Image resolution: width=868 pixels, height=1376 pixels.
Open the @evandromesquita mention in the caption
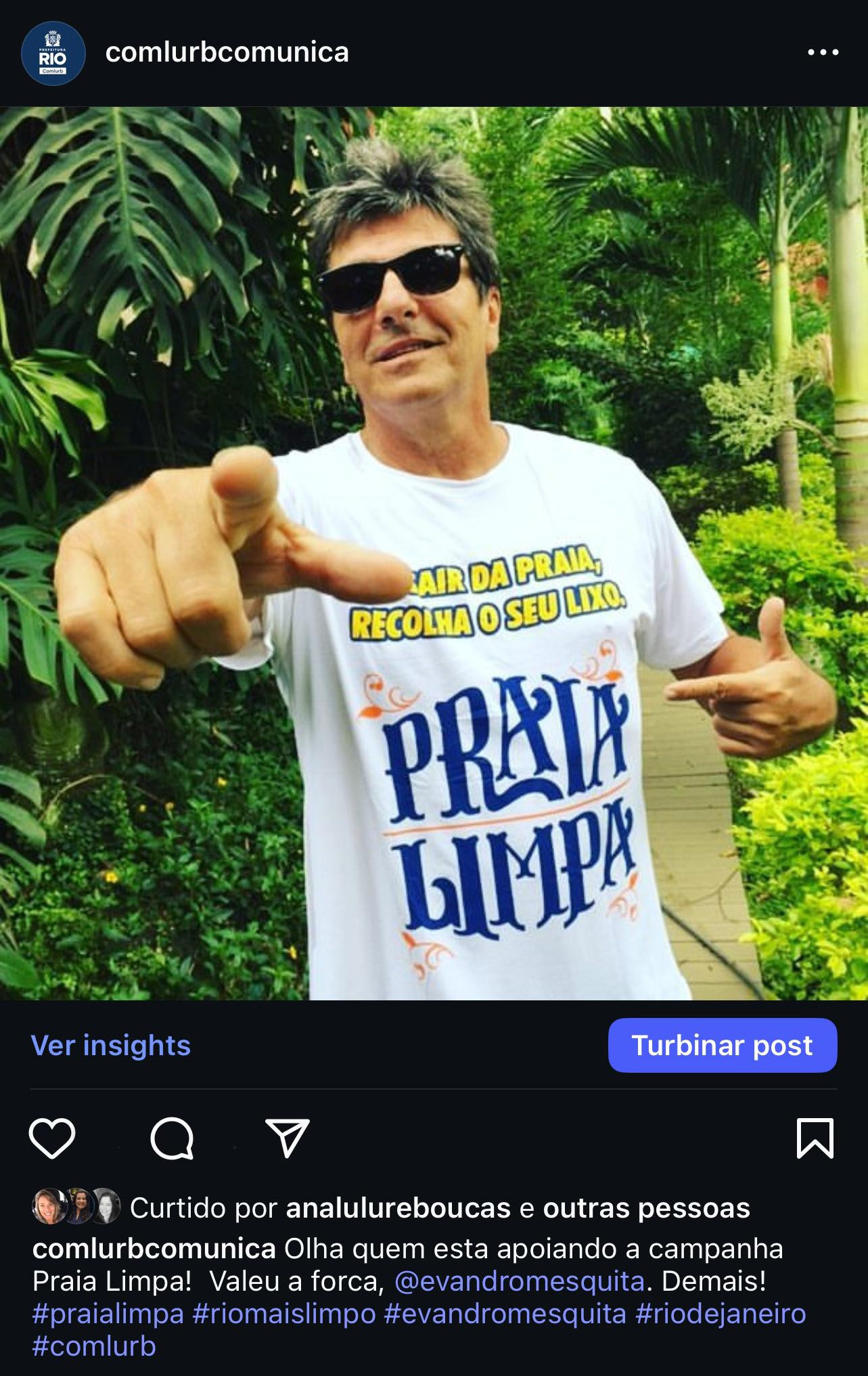tap(519, 1281)
